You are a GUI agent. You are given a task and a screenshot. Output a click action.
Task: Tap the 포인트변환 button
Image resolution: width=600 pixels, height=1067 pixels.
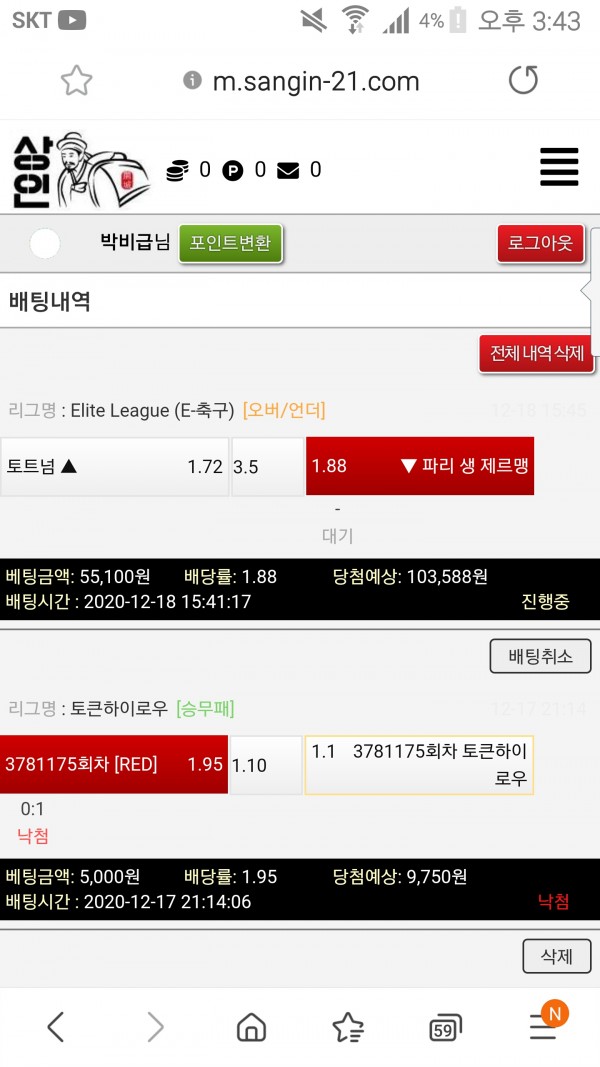click(x=231, y=244)
